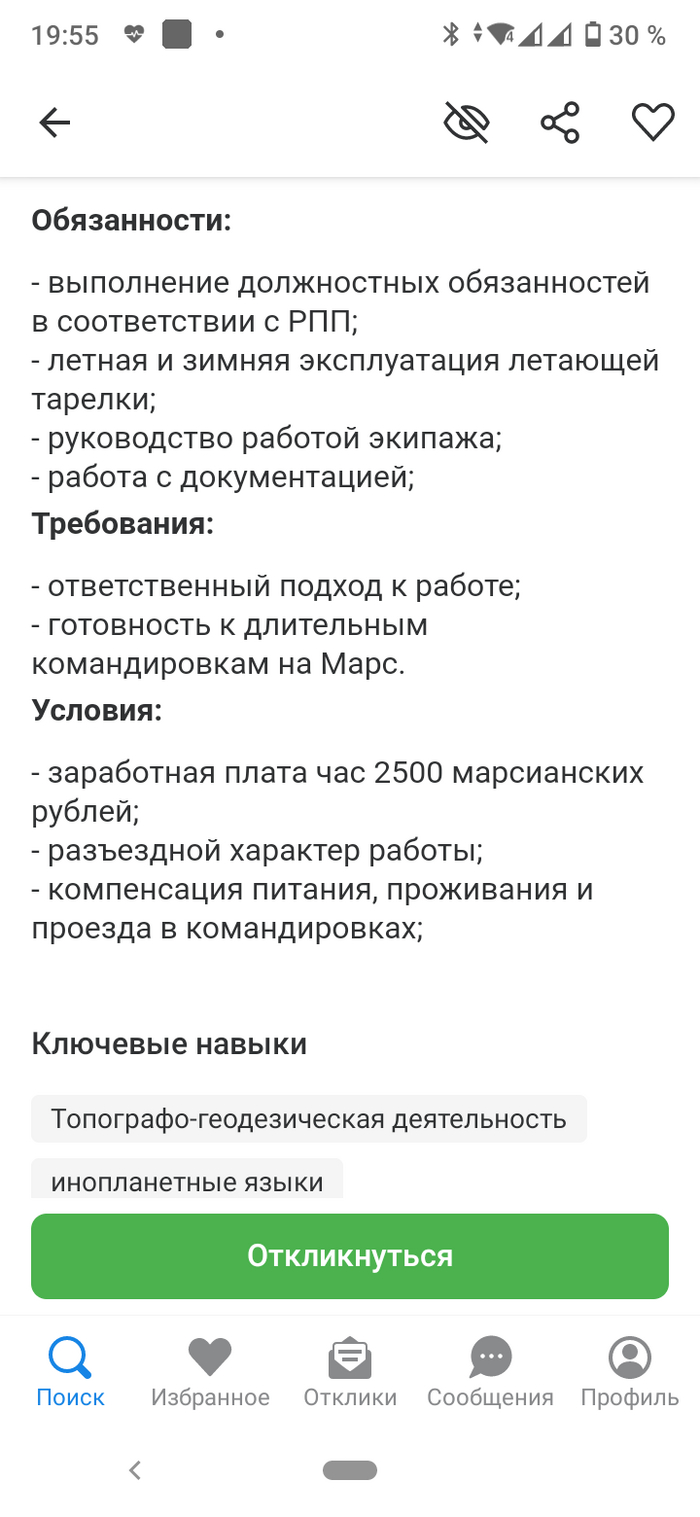
Task: Tap the green Откликнуться button
Action: point(350,1256)
